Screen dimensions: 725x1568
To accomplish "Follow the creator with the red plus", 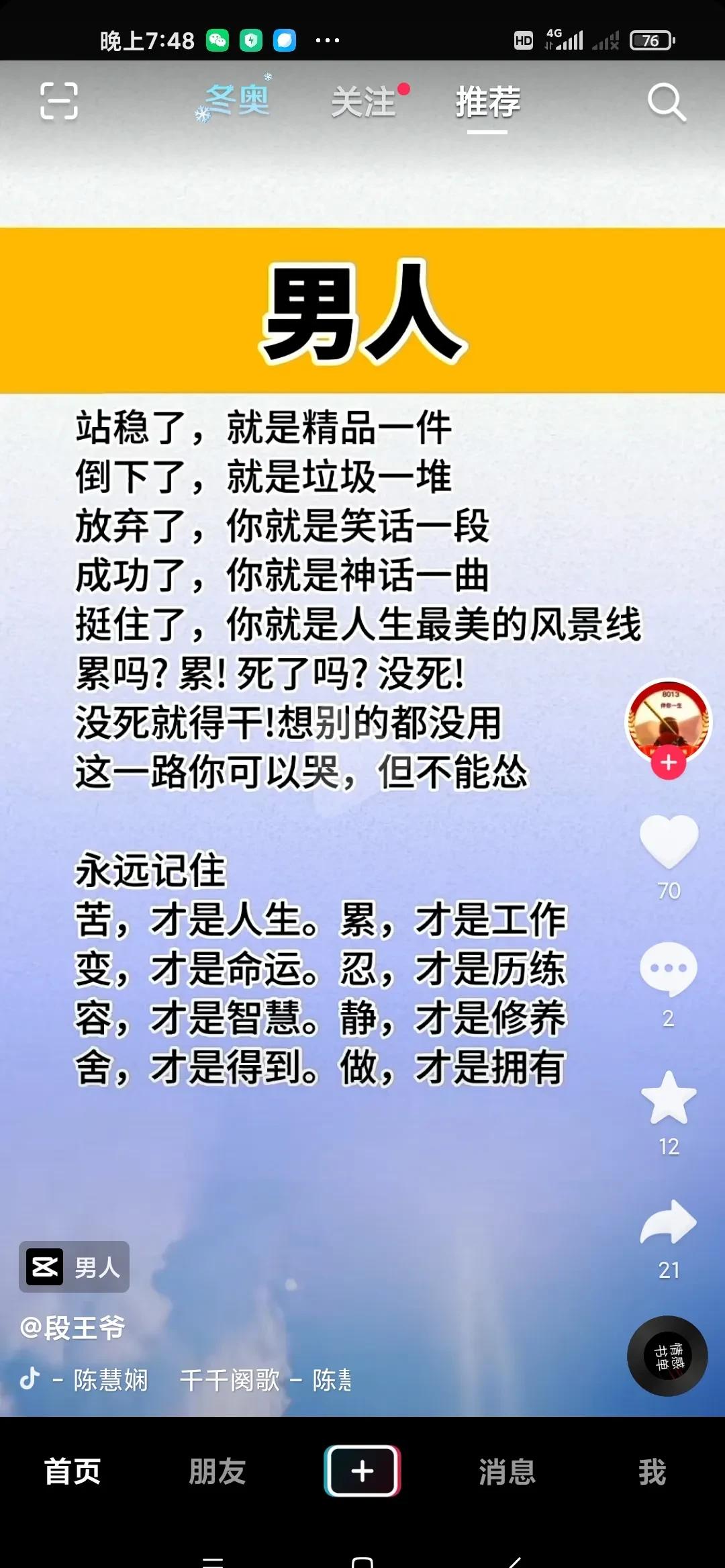I will 669,763.
